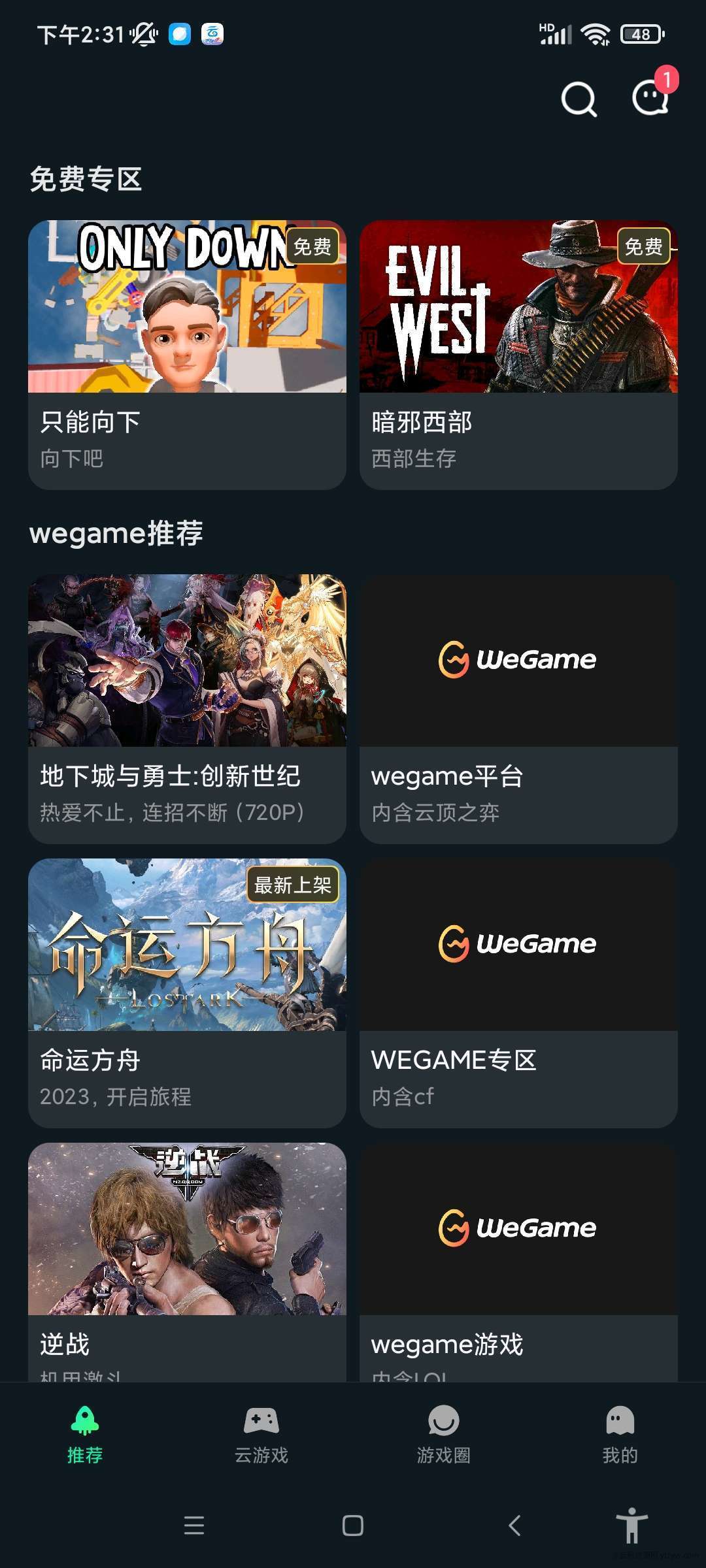
Task: Go to the system home screen
Action: 353,1526
